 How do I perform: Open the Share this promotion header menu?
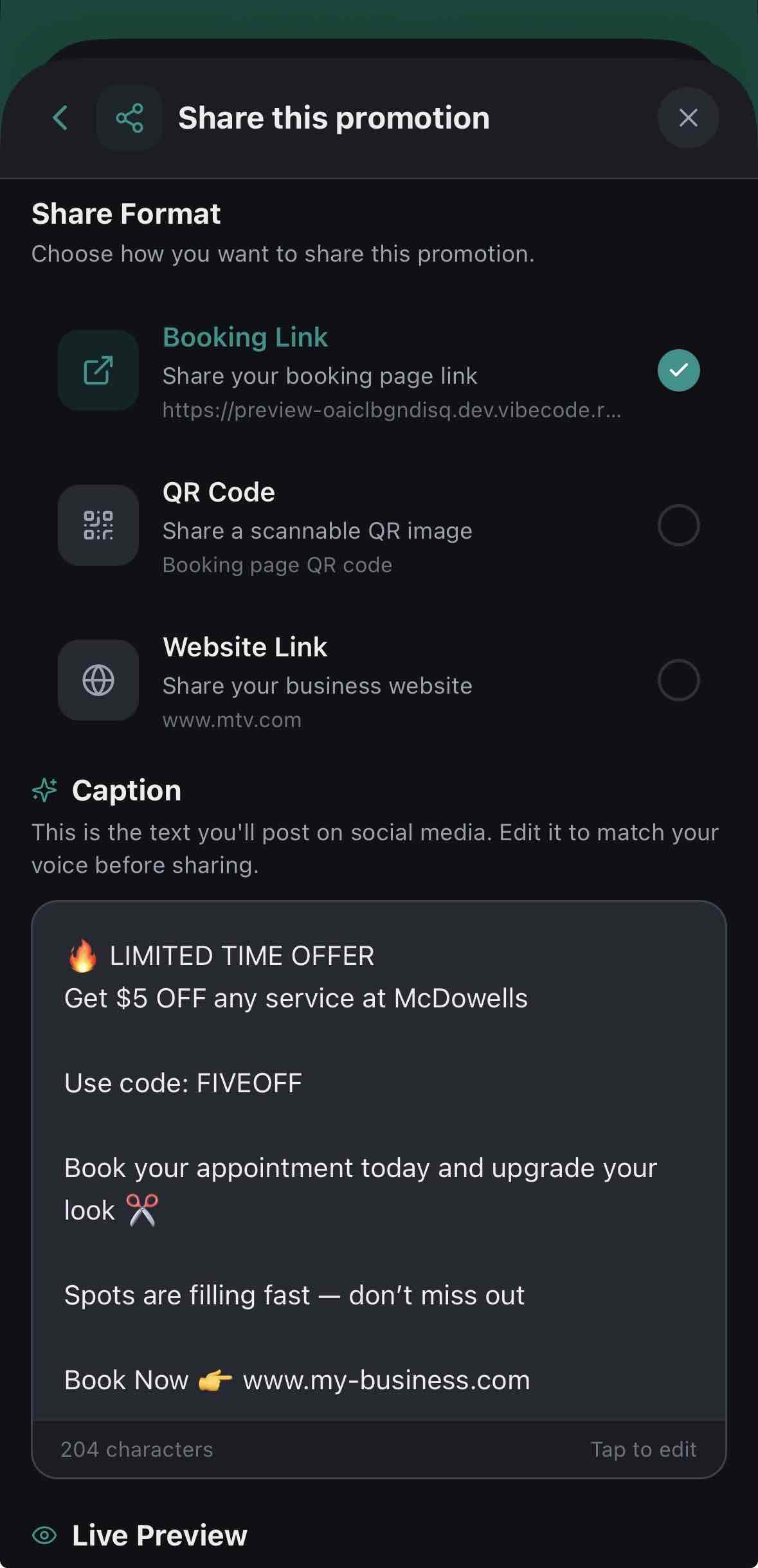coord(332,118)
